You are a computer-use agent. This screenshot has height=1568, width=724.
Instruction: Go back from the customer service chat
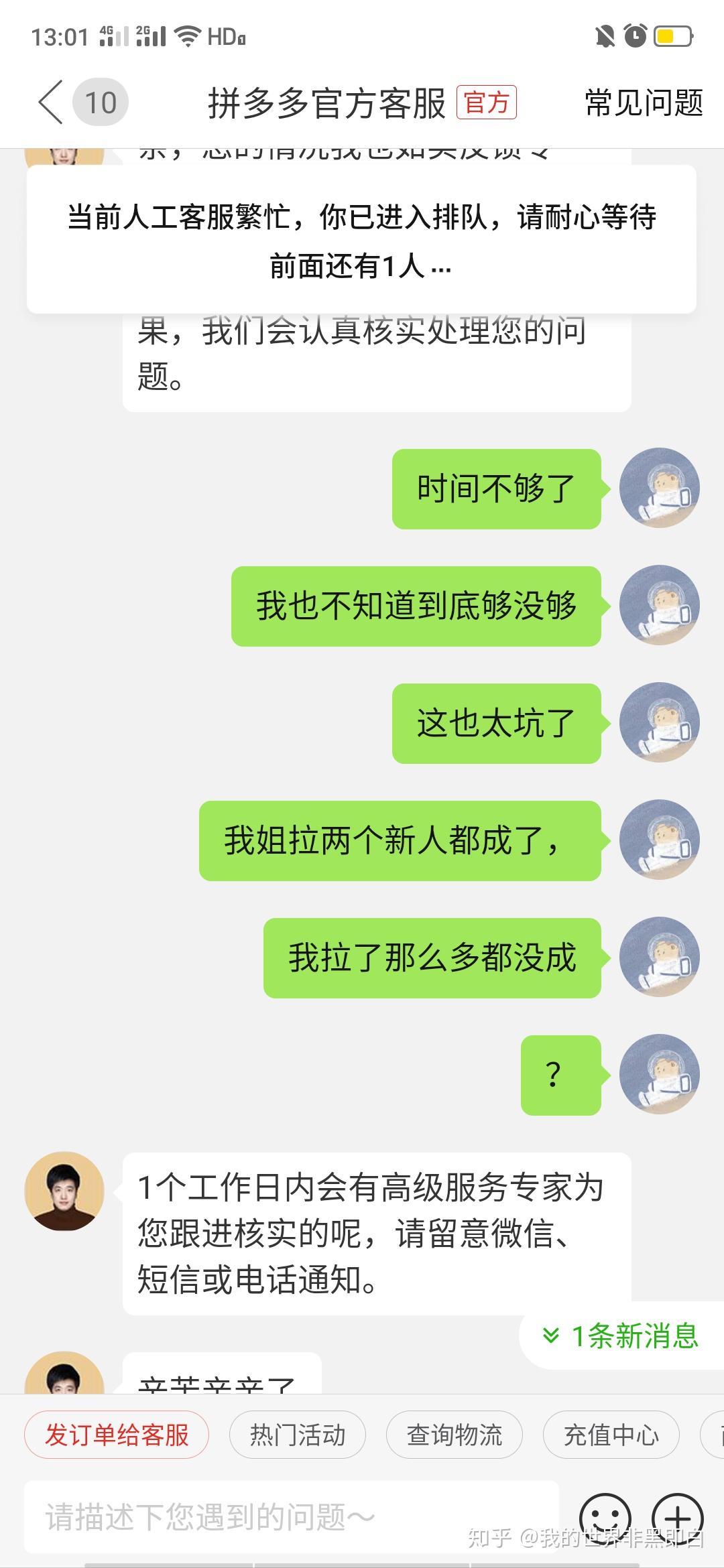[52, 103]
